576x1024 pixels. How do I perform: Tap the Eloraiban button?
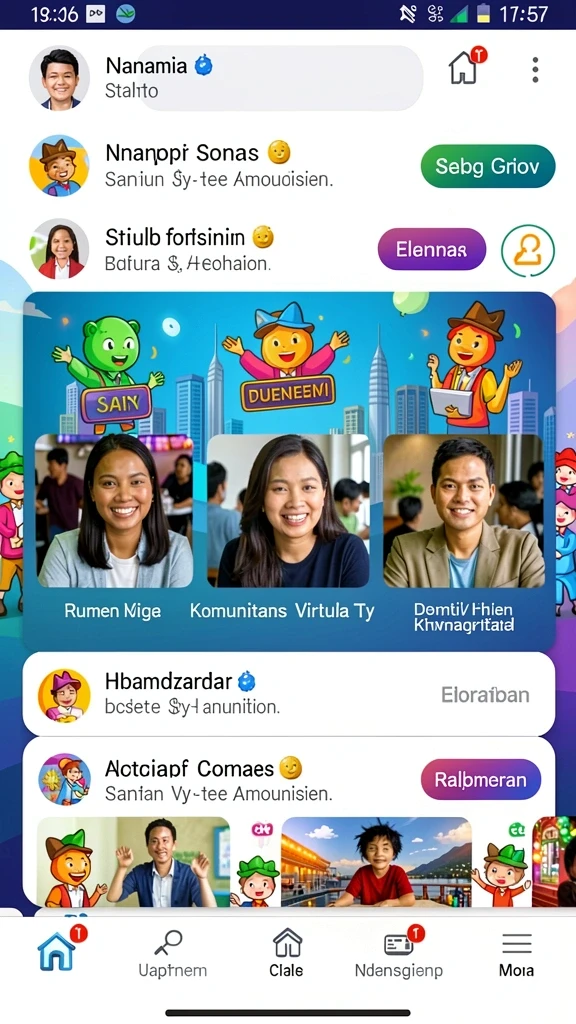[x=485, y=694]
